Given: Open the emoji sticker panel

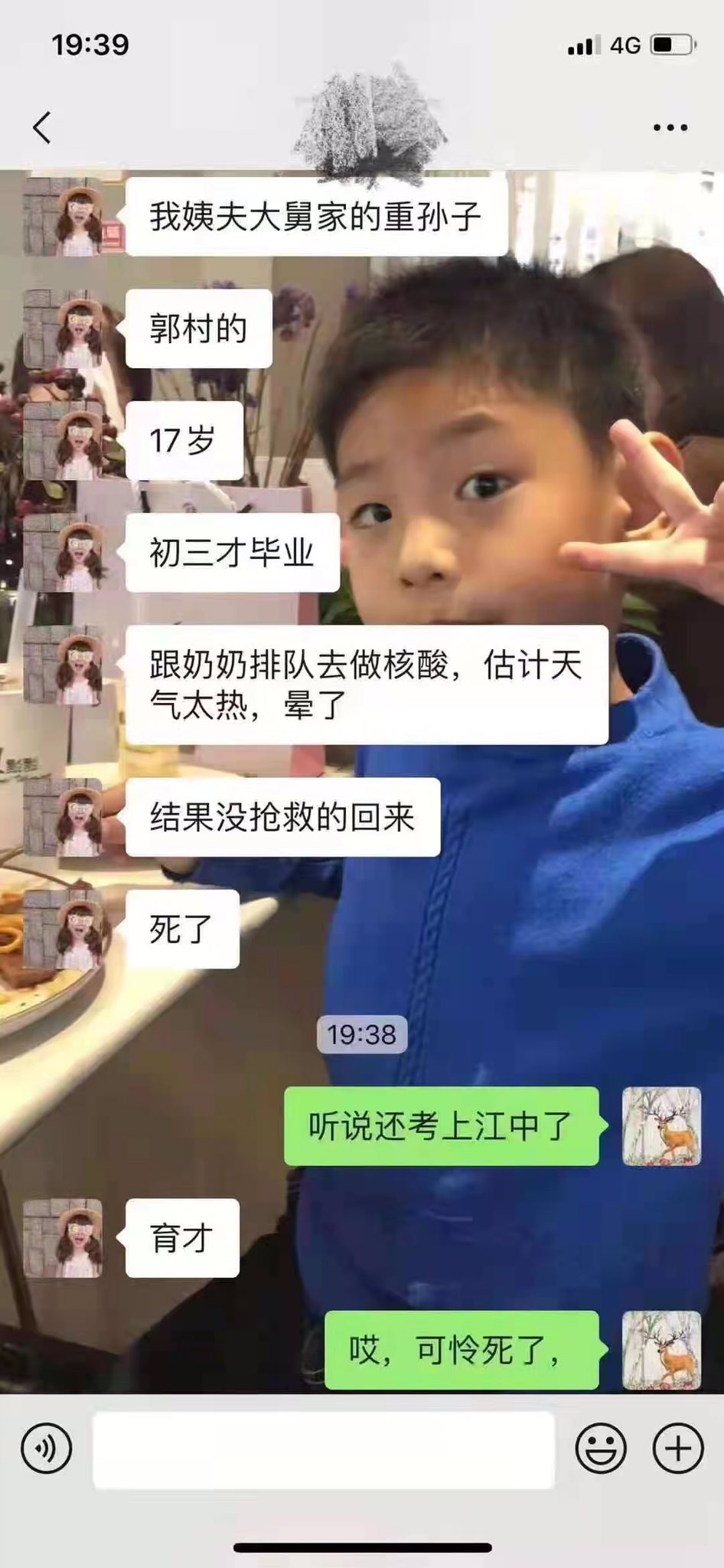Looking at the screenshot, I should point(601,1449).
